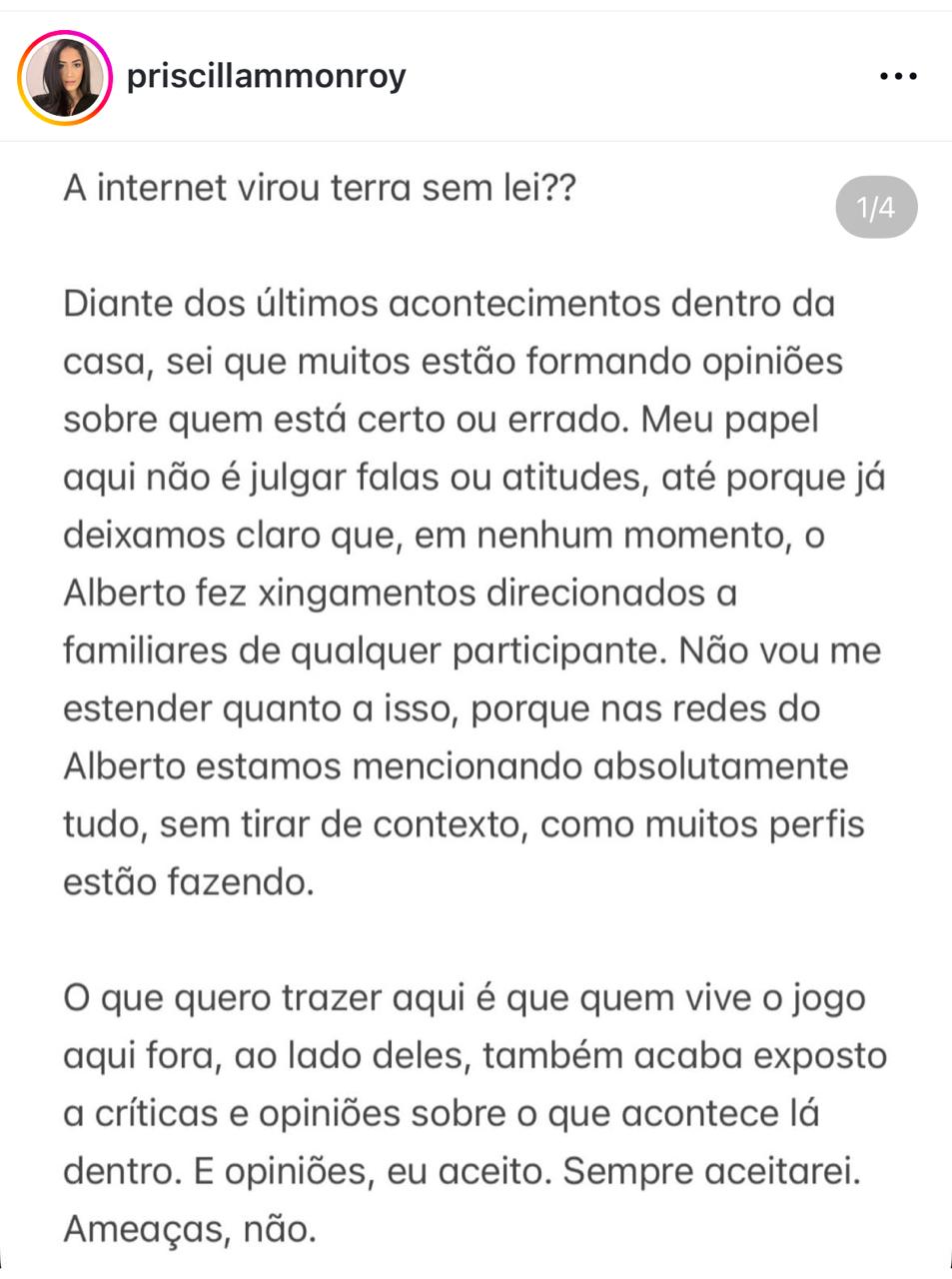Open priscillammonroy's profile picture story
This screenshot has width=952, height=1279.
[x=65, y=78]
